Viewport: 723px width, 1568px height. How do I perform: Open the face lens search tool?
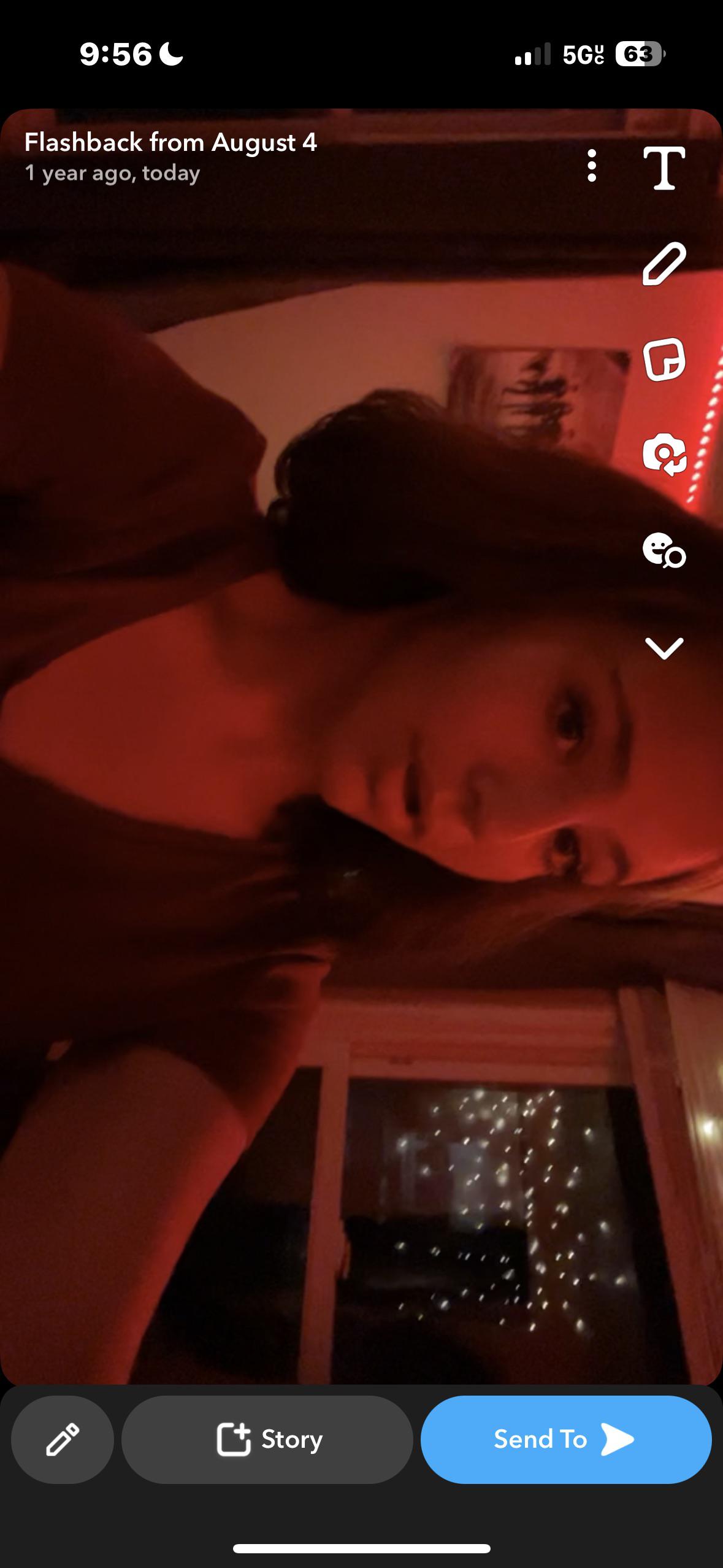[x=664, y=551]
